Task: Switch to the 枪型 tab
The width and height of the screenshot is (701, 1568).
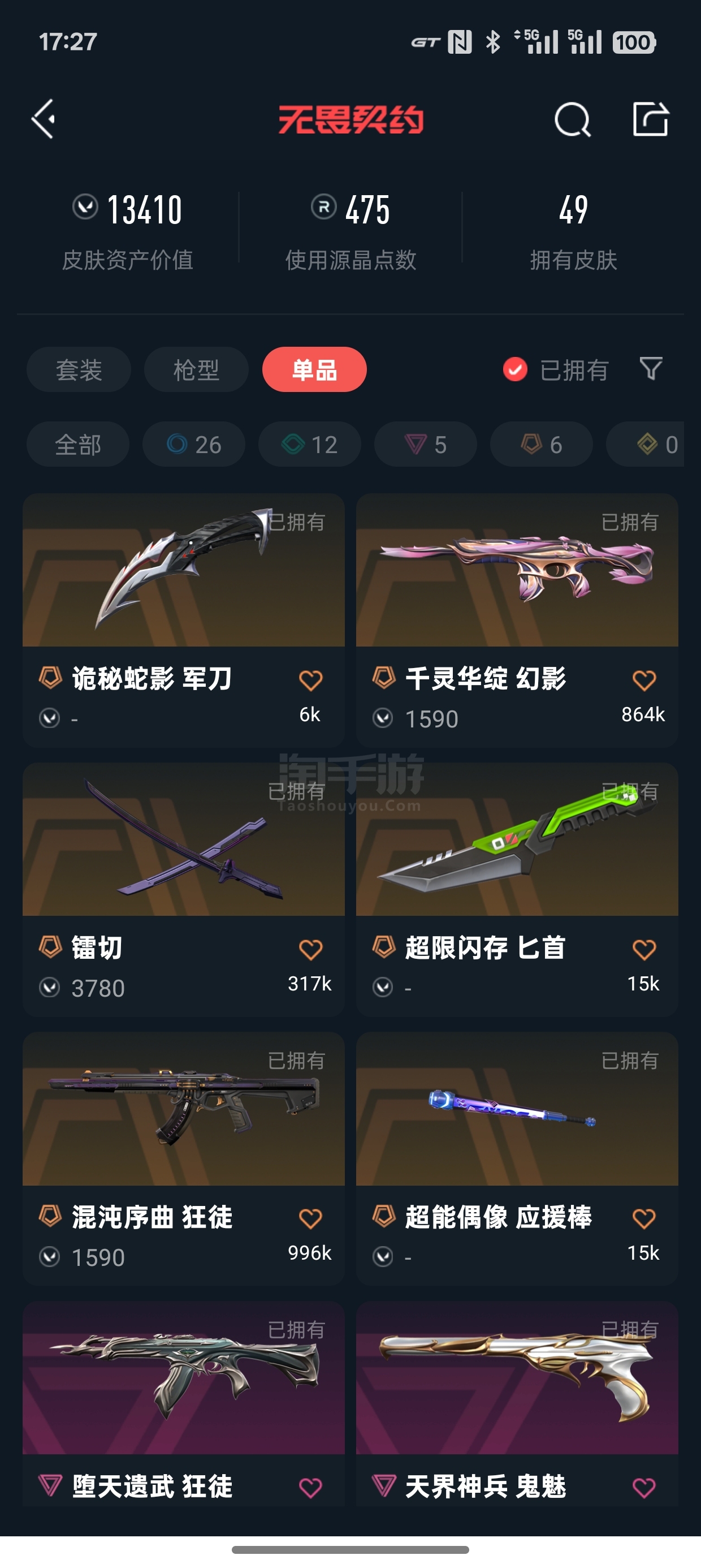Action: (x=196, y=369)
